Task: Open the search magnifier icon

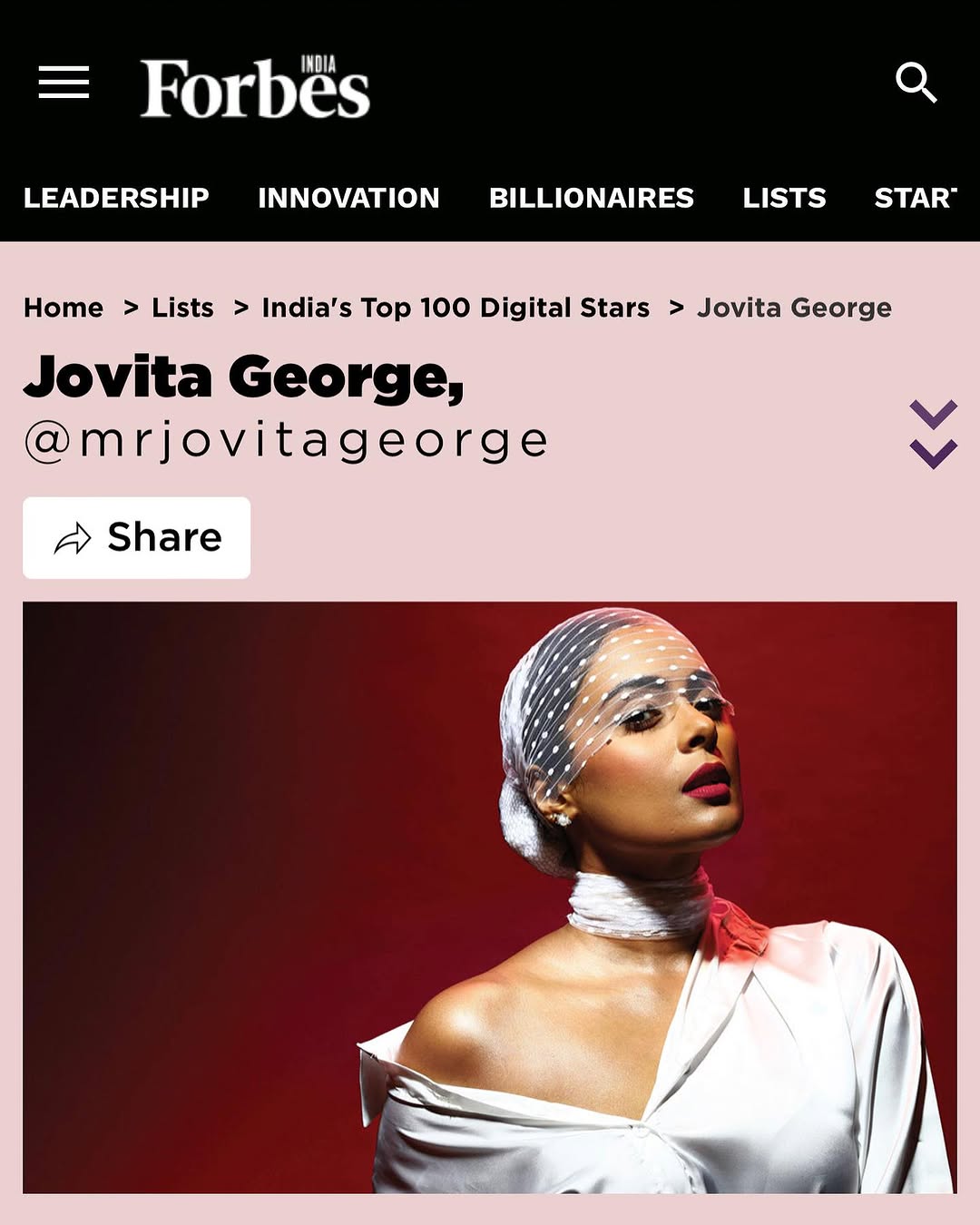Action: (915, 83)
